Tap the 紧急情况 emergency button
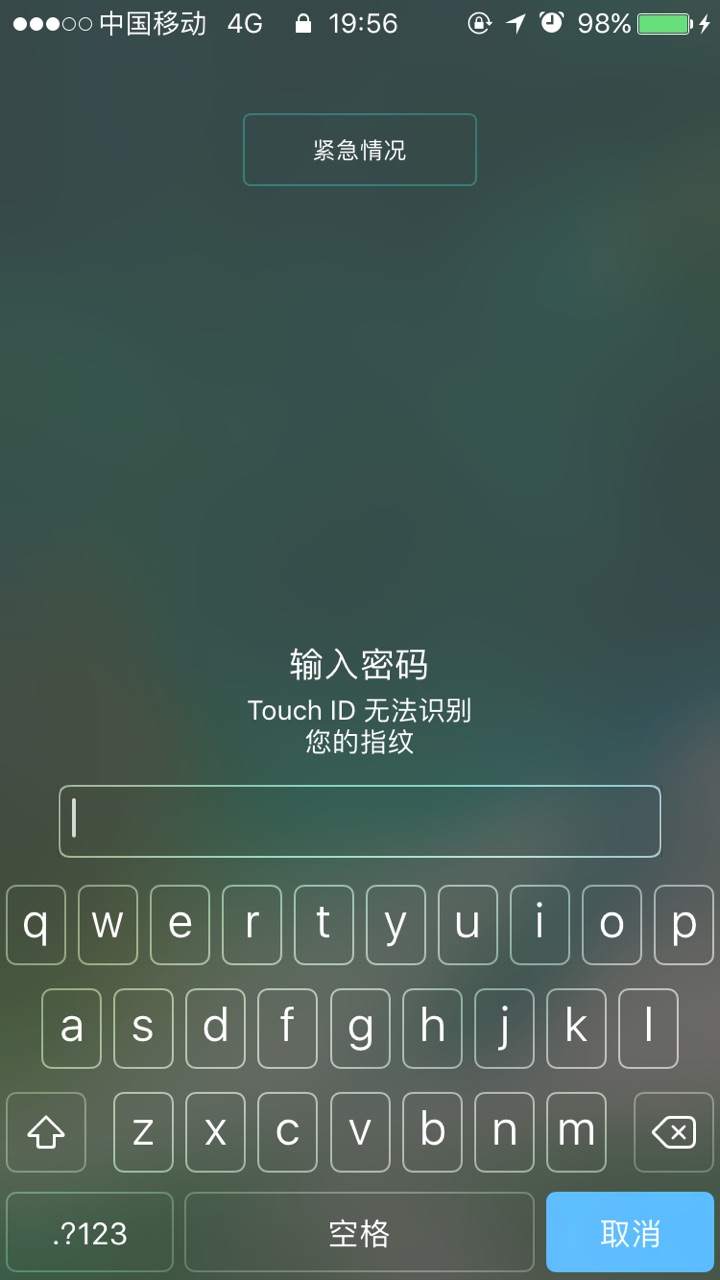The height and width of the screenshot is (1280, 720). (360, 150)
